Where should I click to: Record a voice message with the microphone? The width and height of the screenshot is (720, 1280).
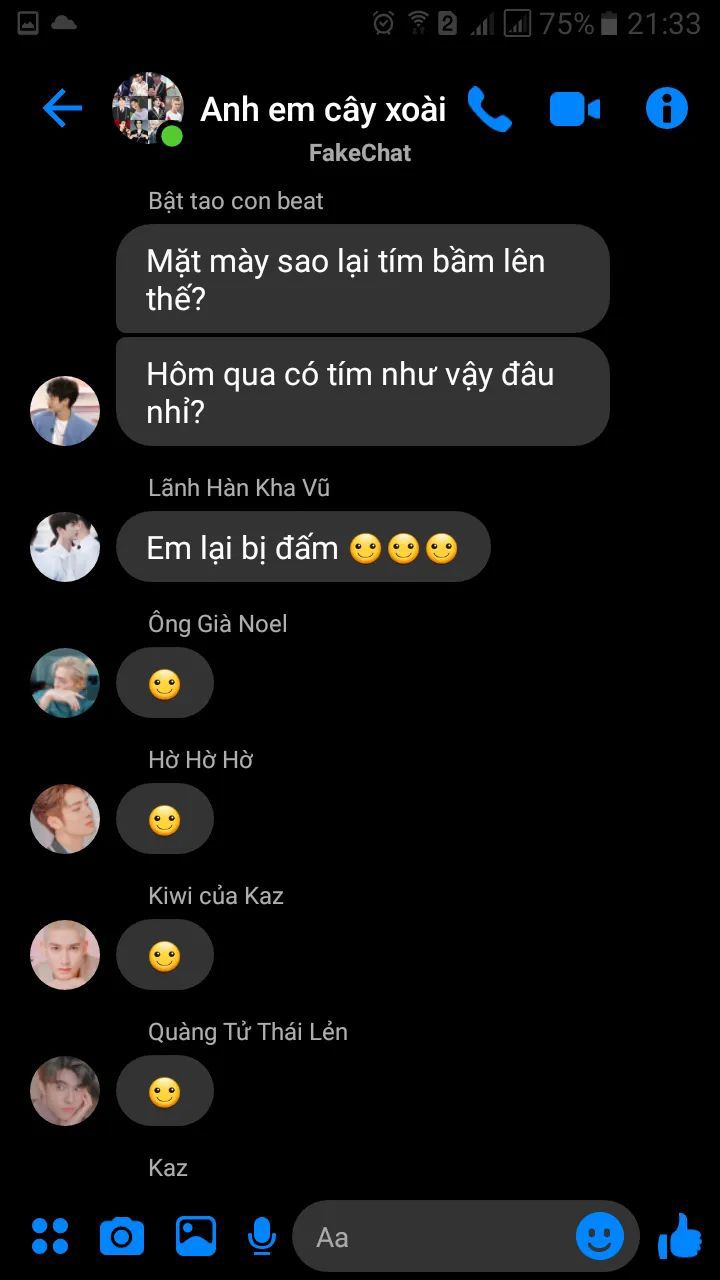pyautogui.click(x=261, y=1237)
